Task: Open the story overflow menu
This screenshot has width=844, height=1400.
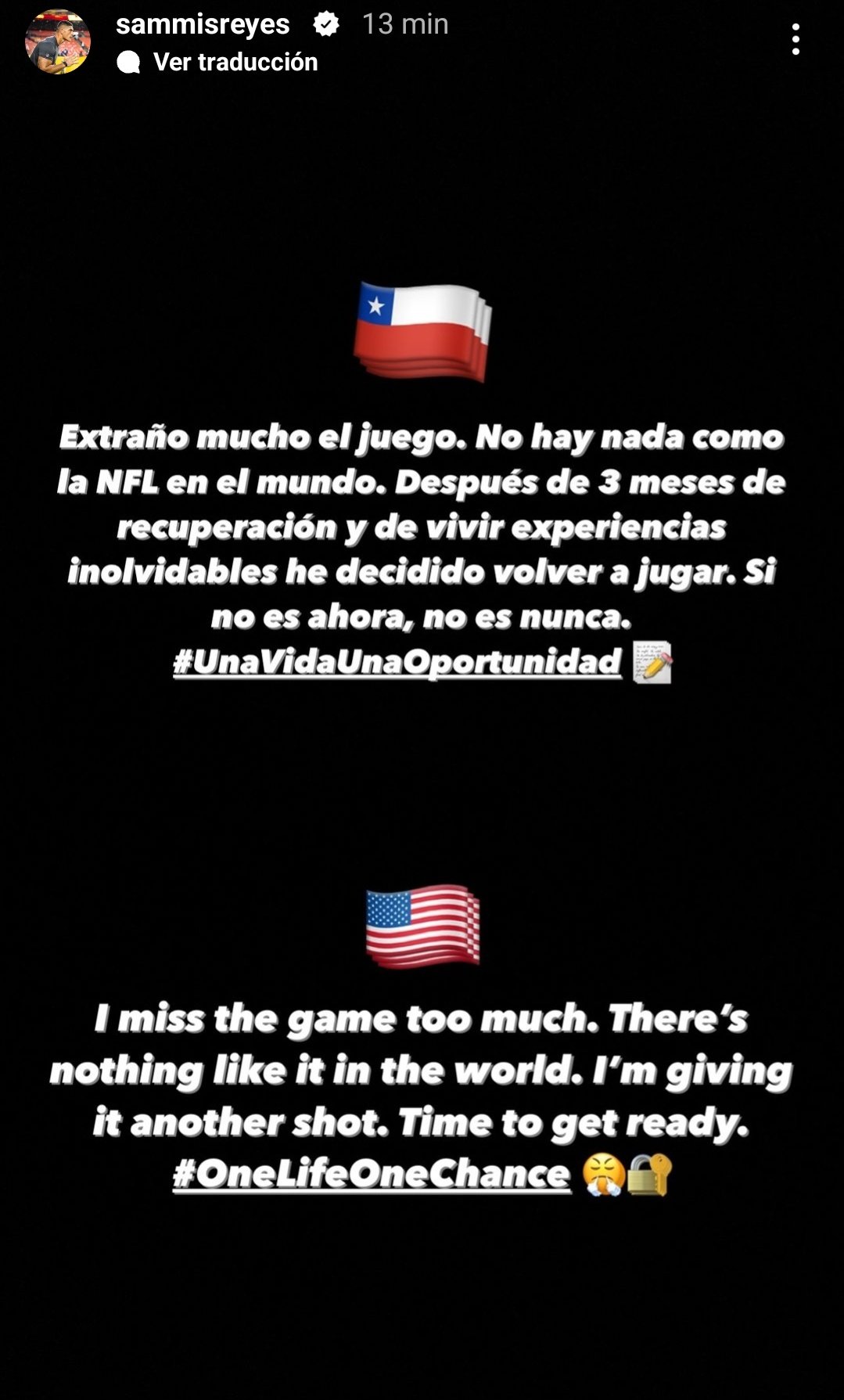Action: [x=796, y=39]
